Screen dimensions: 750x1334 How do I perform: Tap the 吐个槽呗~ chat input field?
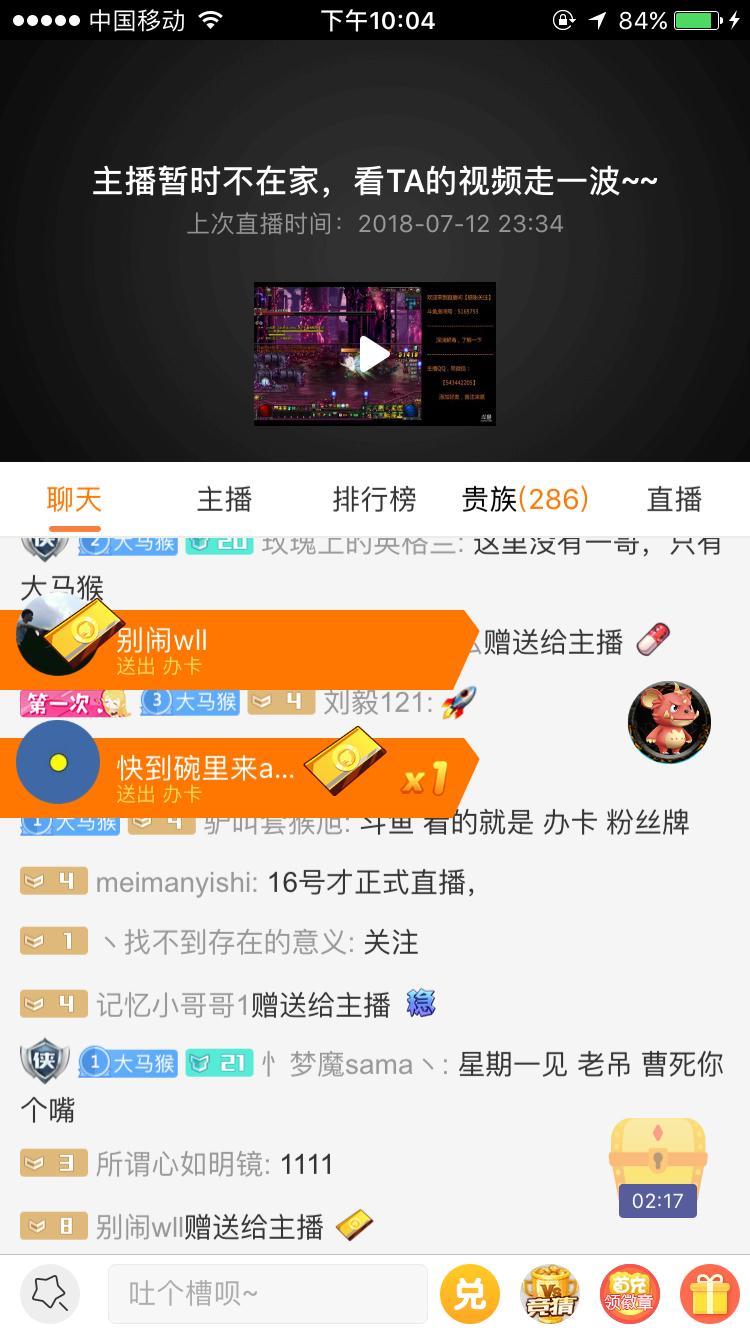[x=267, y=1294]
